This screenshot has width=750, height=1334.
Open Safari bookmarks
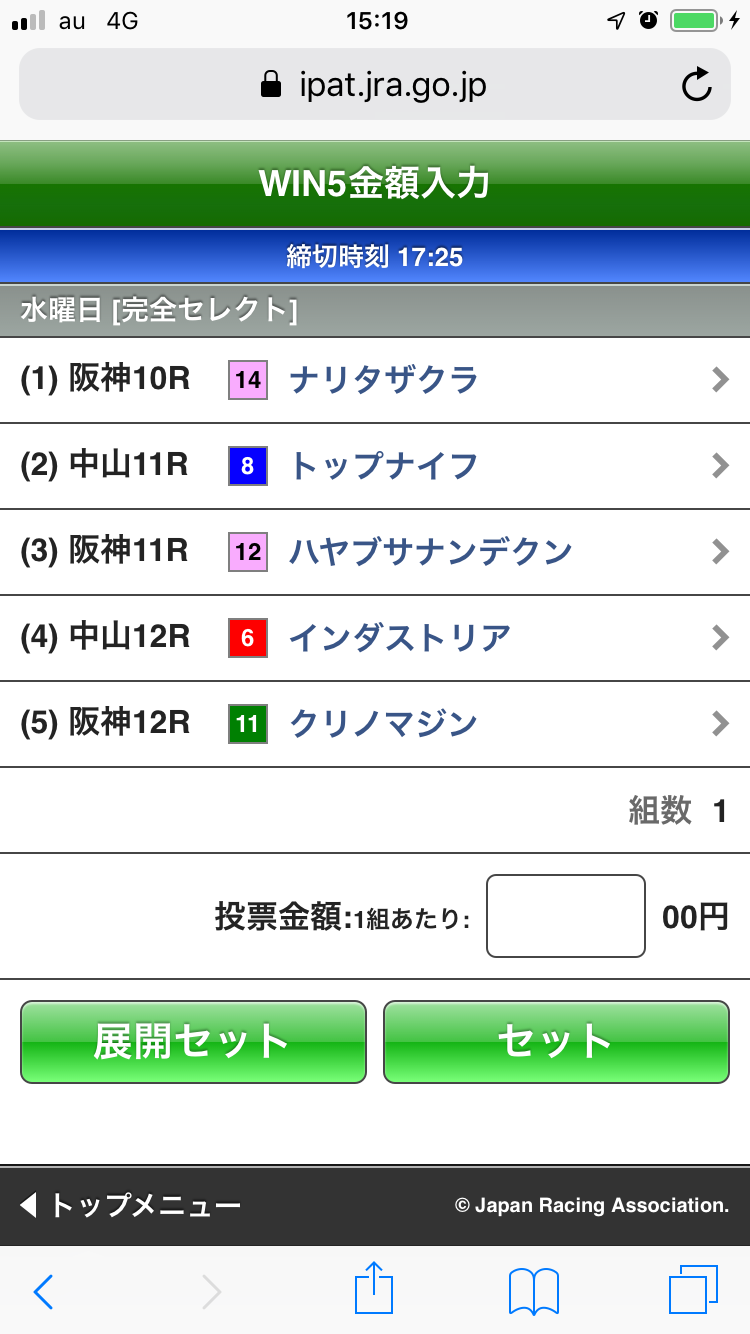click(533, 1292)
